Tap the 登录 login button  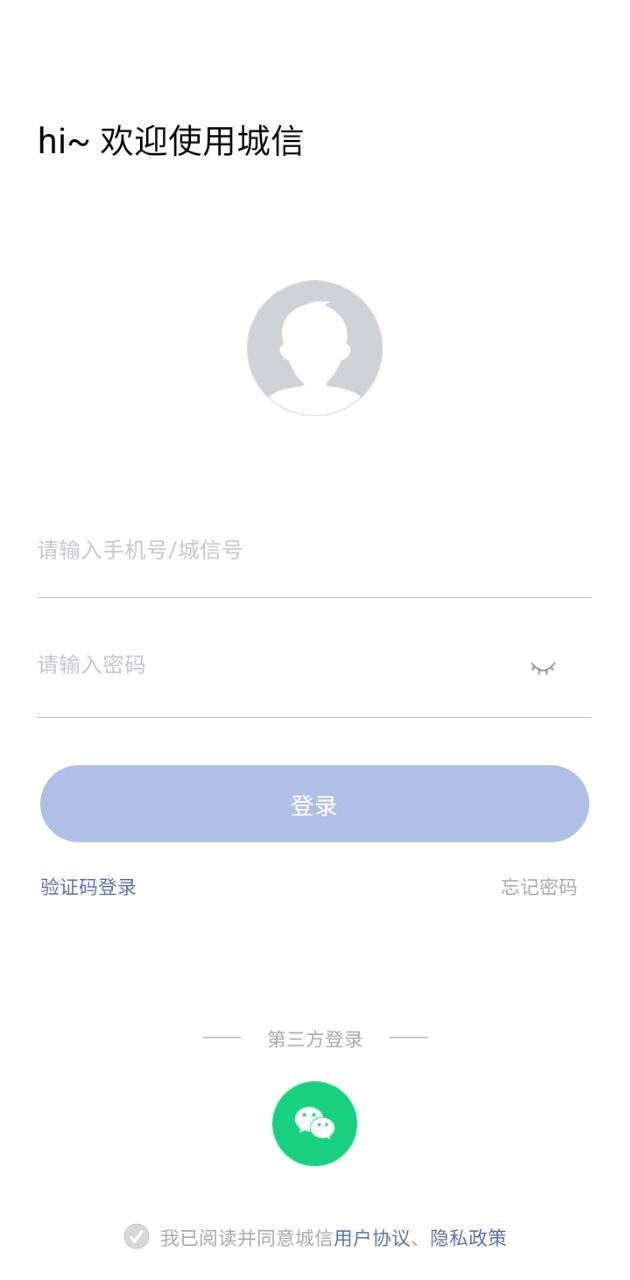tap(314, 804)
